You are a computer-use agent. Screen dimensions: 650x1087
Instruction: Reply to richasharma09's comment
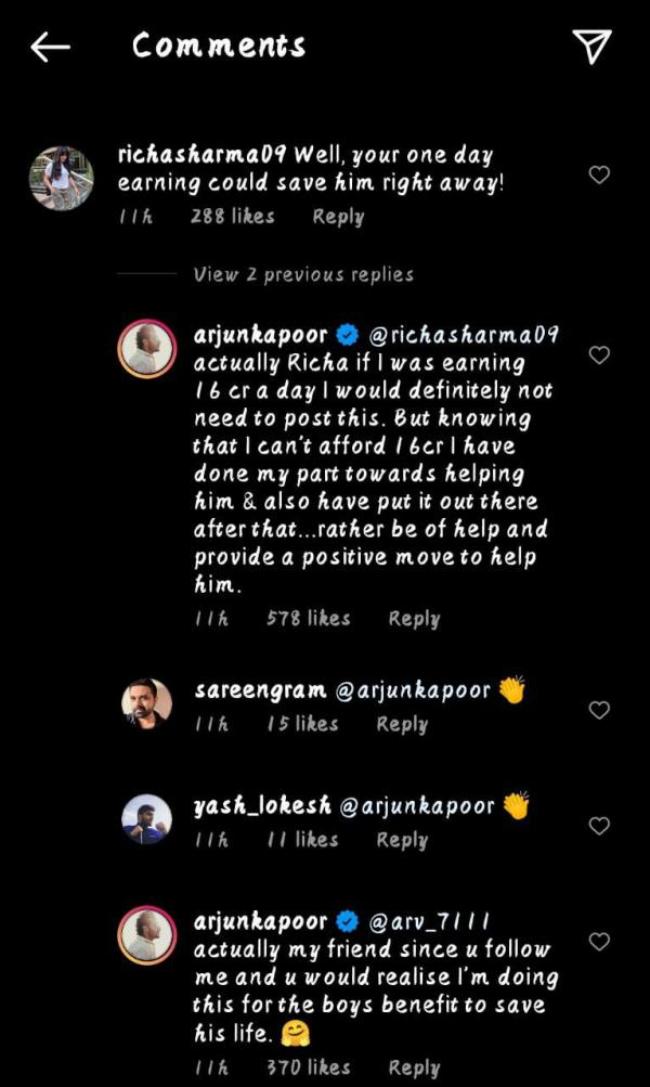338,216
